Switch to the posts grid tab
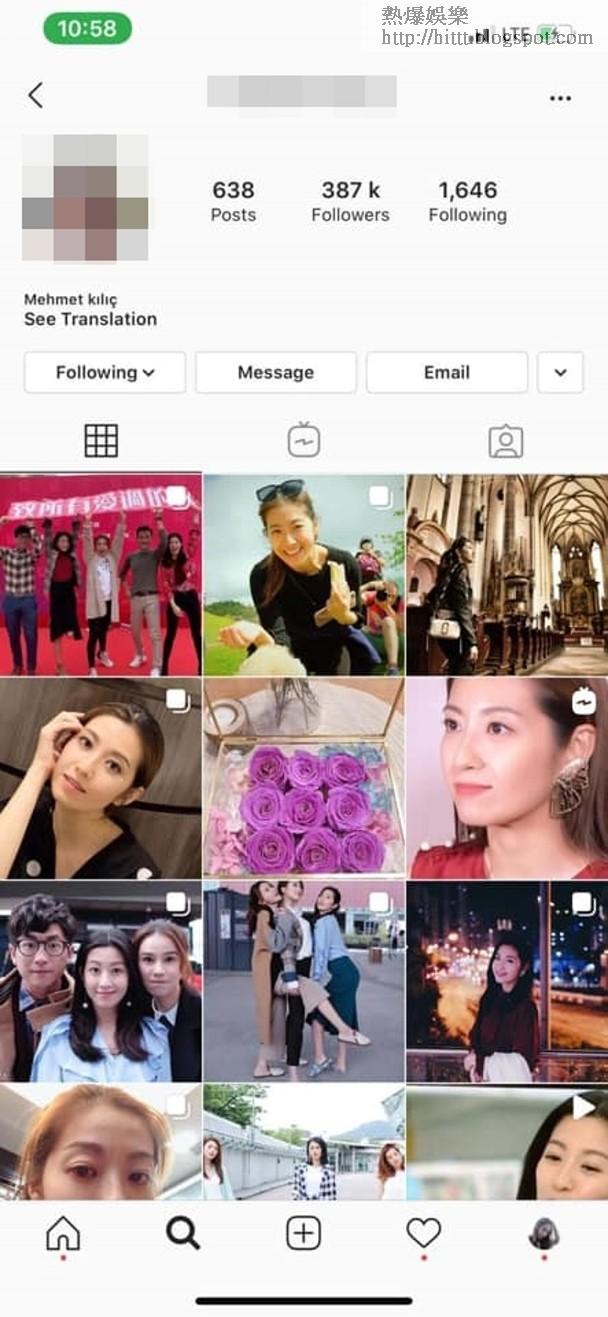 tap(101, 440)
